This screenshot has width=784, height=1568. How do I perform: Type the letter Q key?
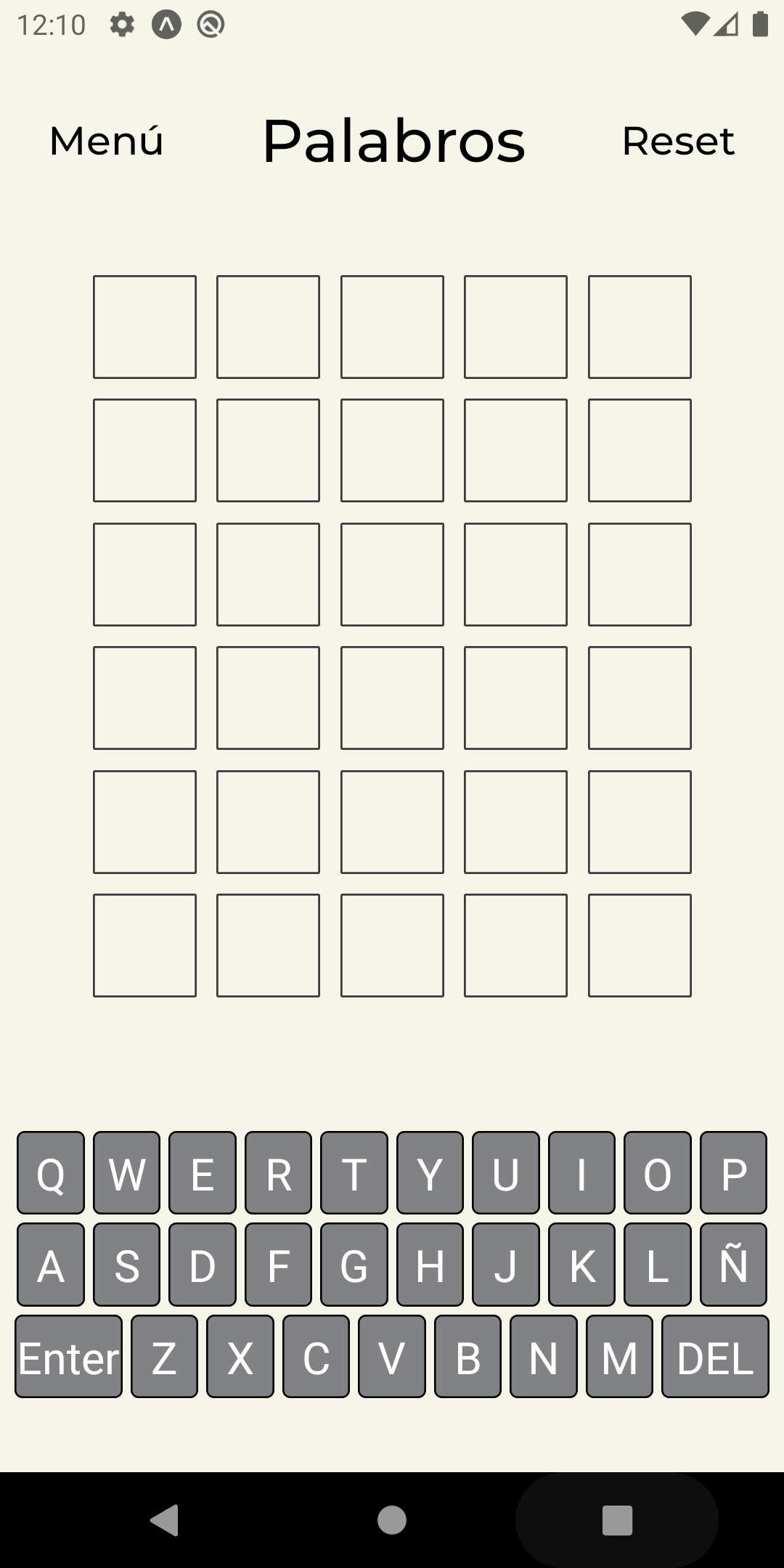pos(51,1172)
